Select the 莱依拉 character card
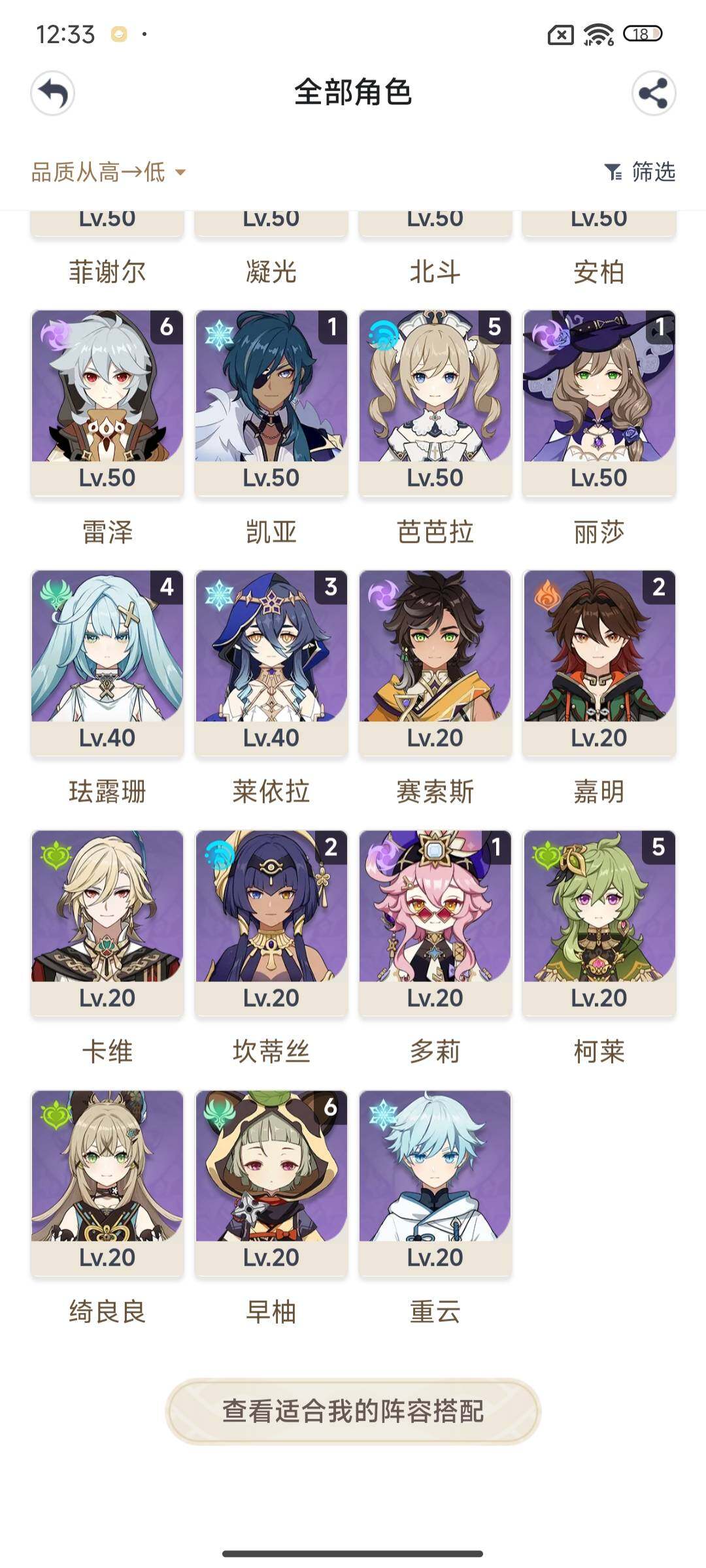 coord(271,662)
